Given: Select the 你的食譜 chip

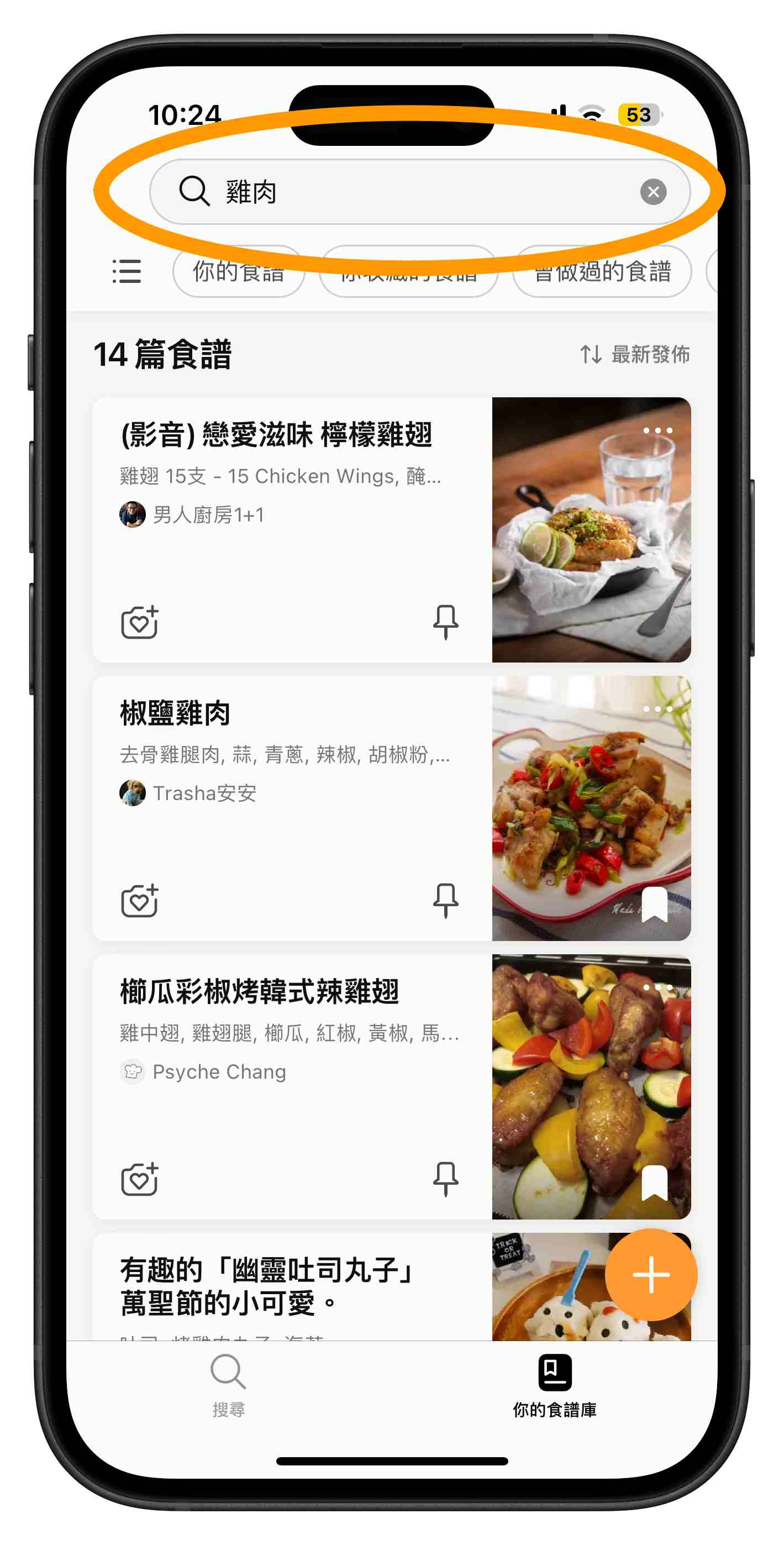Looking at the screenshot, I should [x=238, y=272].
